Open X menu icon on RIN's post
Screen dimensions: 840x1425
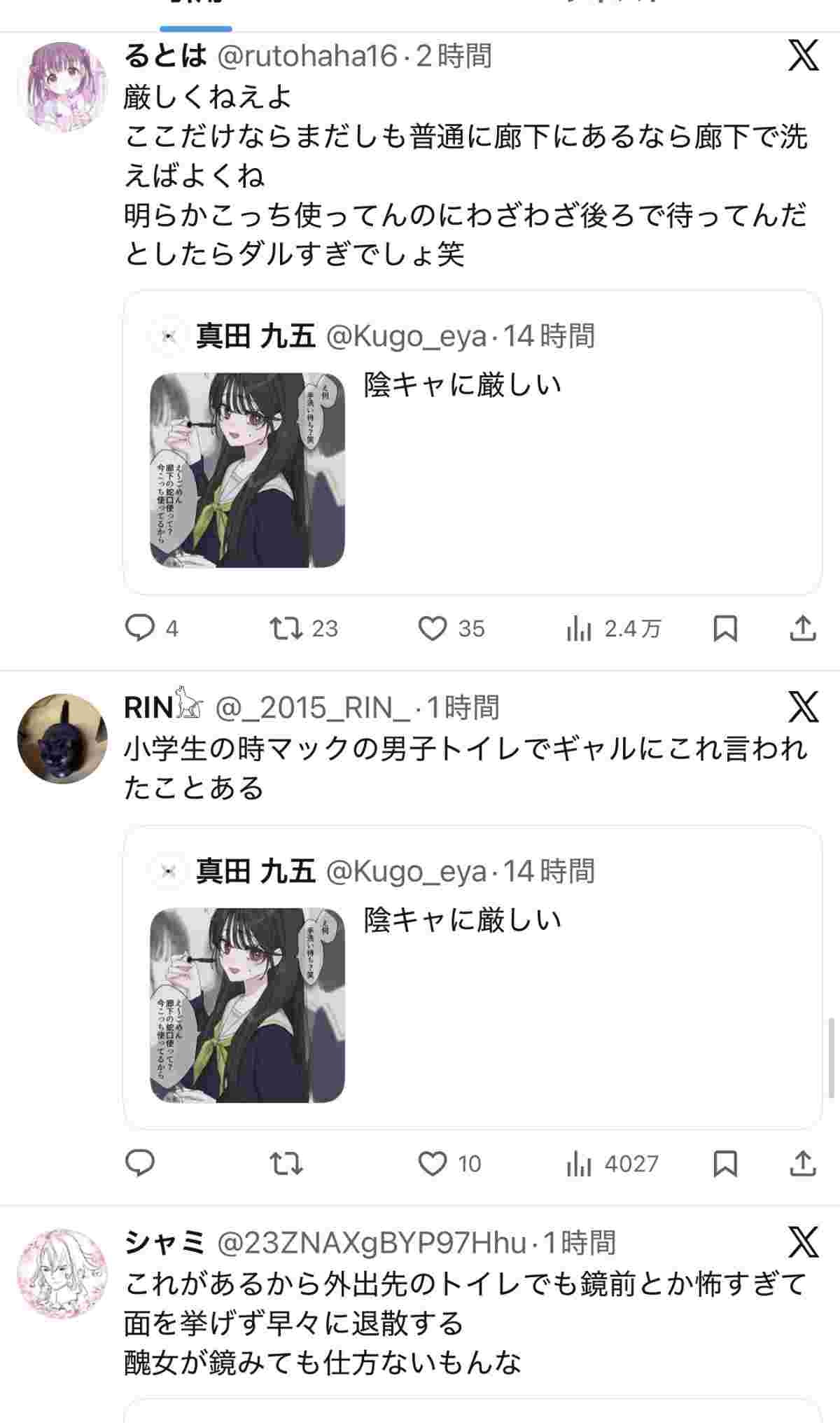[803, 707]
